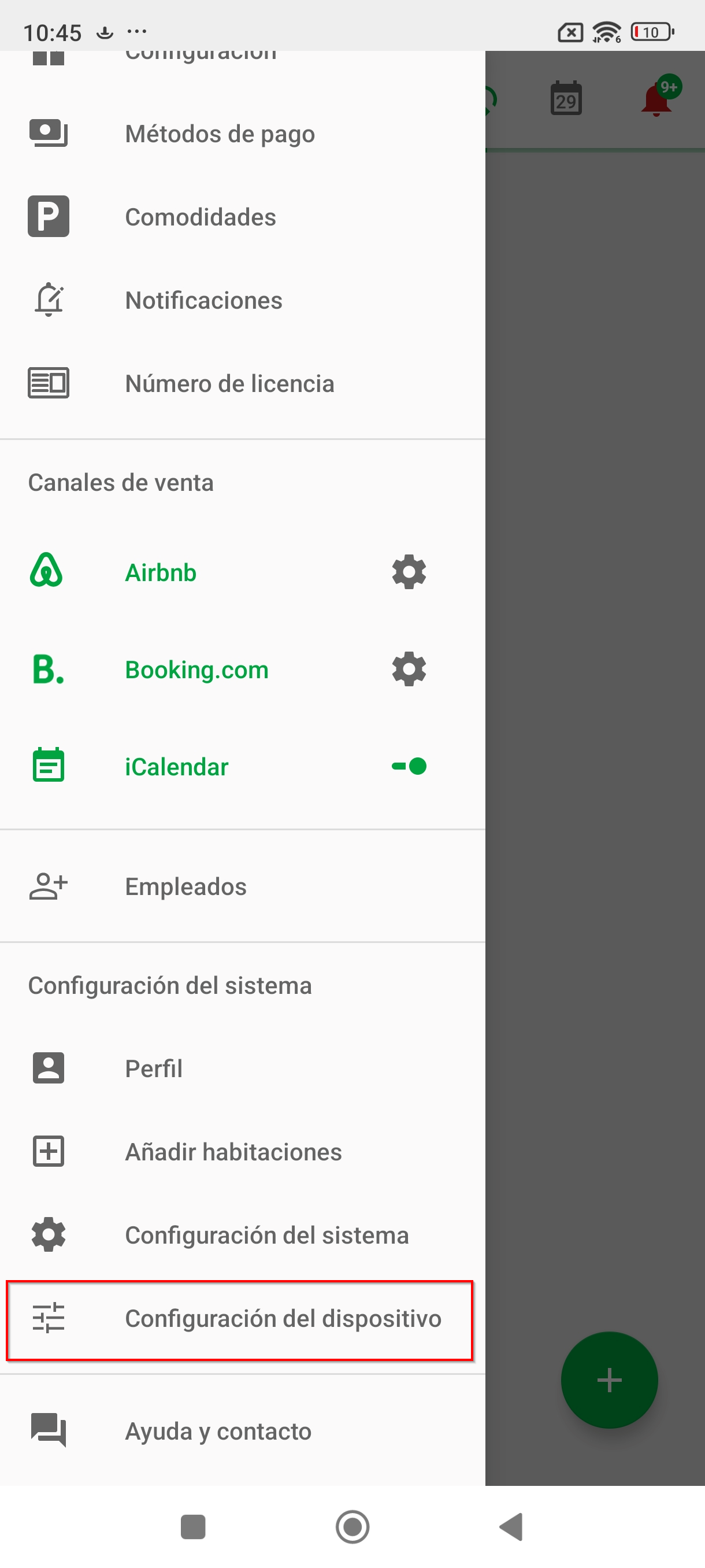The height and width of the screenshot is (1568, 705).
Task: Open the calendar icon in the top bar
Action: pos(566,99)
